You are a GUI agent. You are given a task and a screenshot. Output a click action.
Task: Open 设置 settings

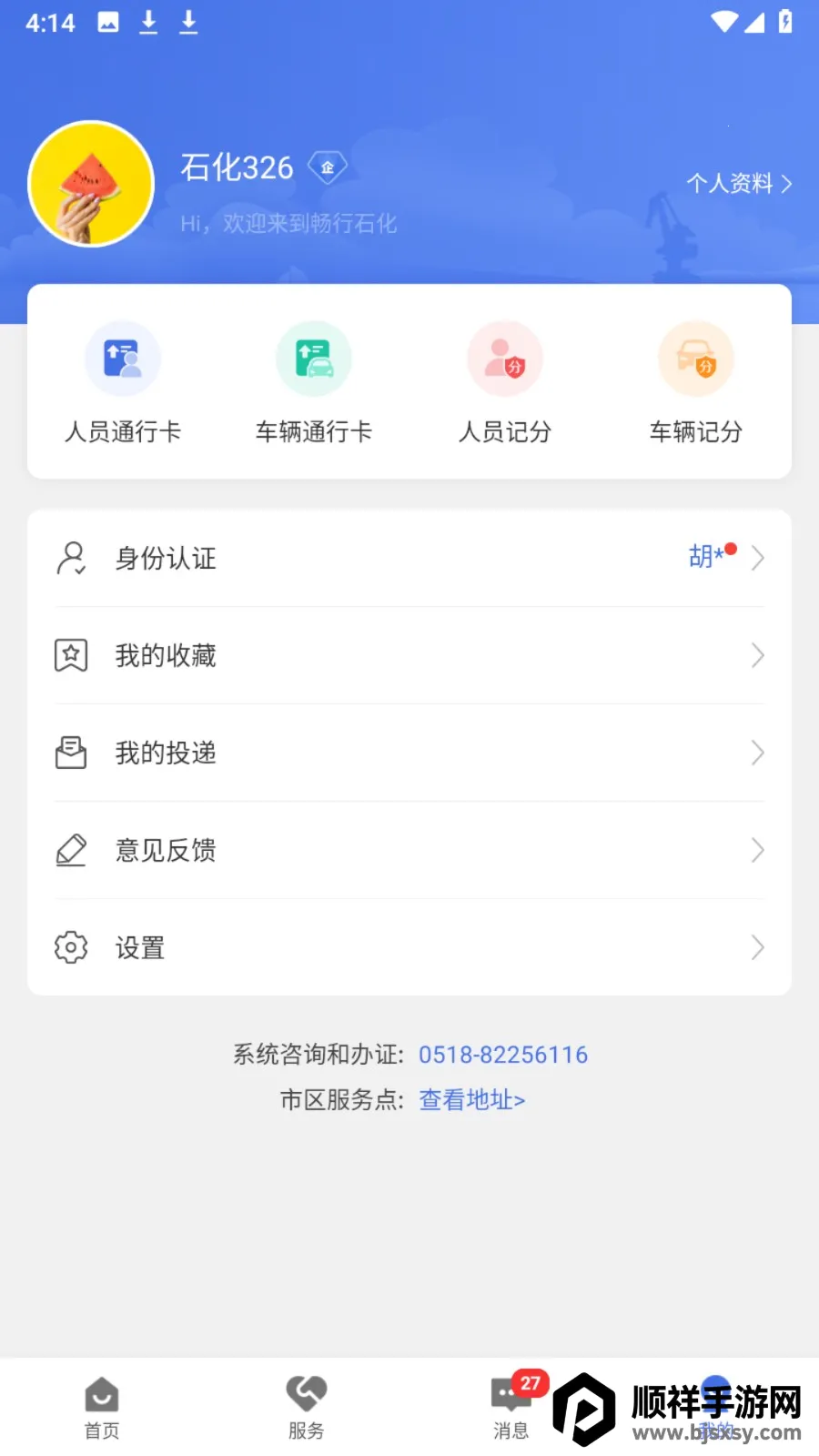point(409,947)
